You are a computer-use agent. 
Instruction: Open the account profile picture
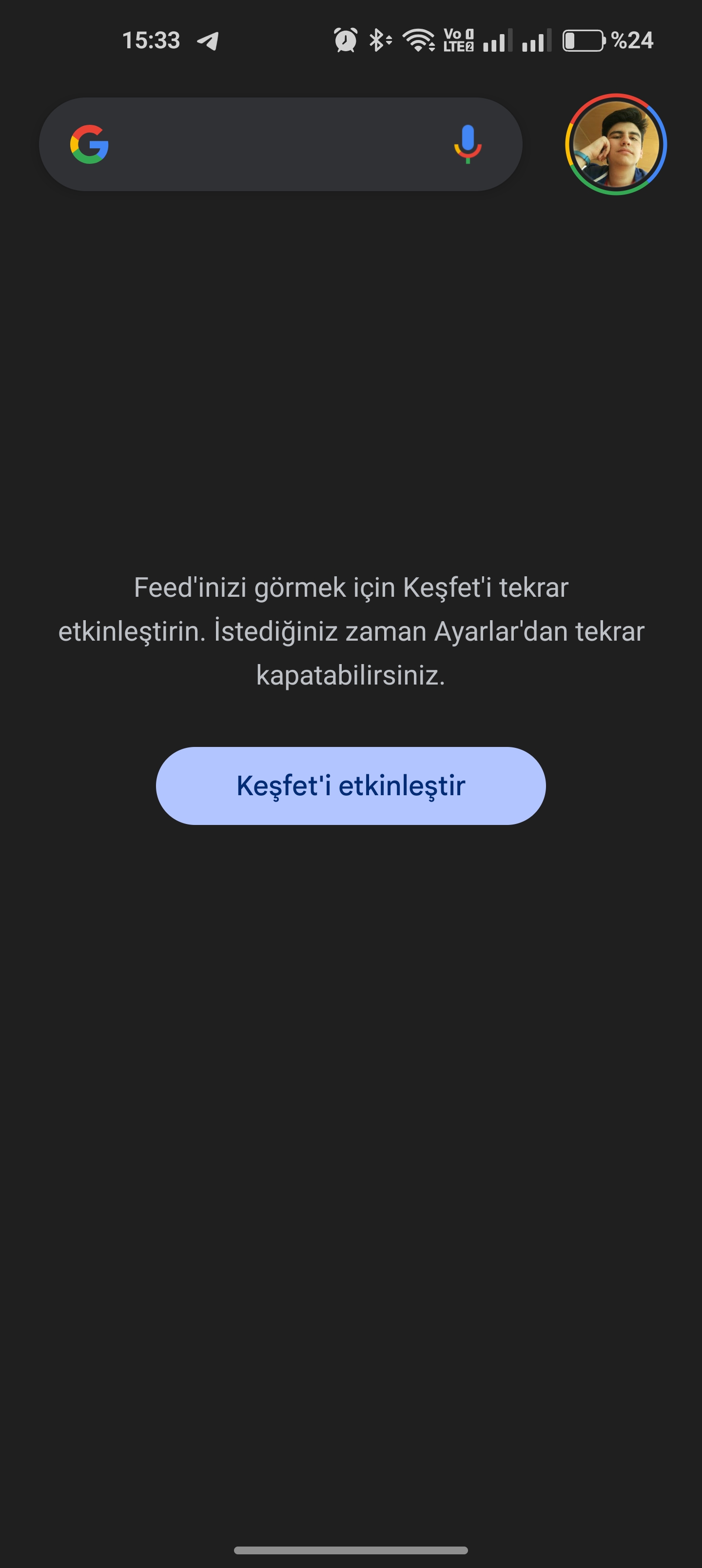click(616, 145)
